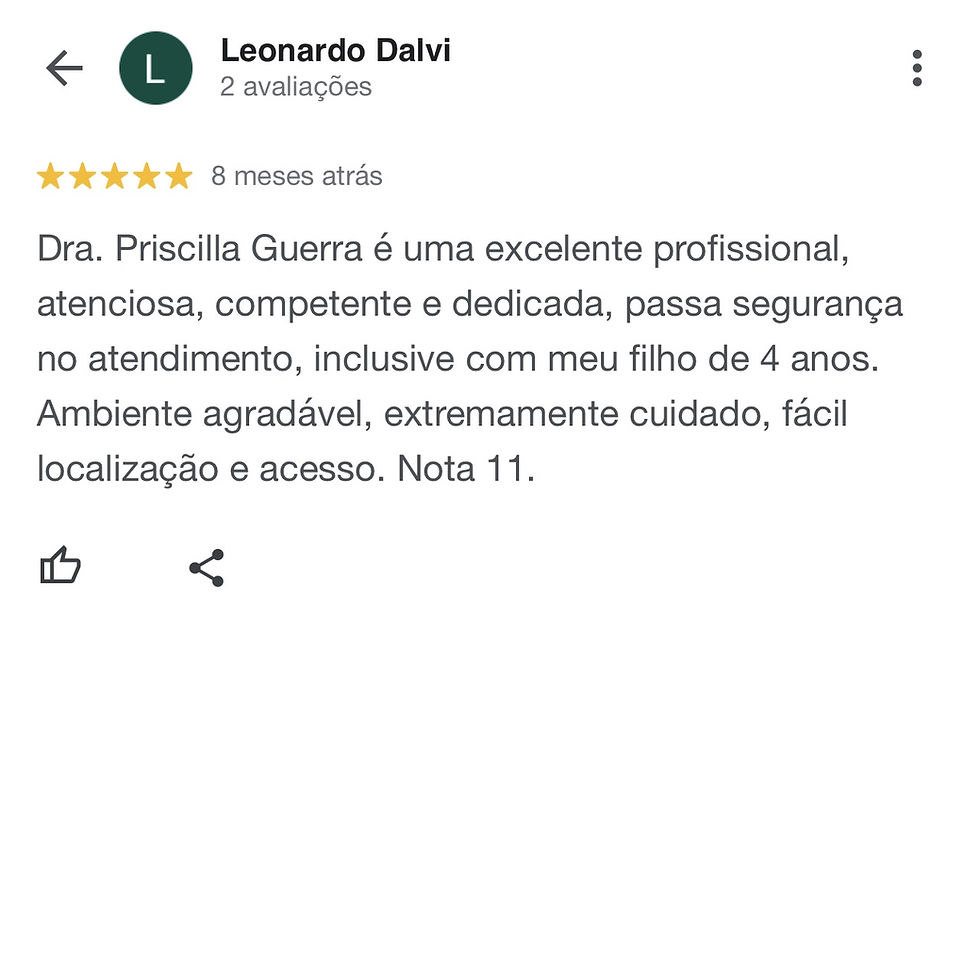This screenshot has height=980, width=980.
Task: Open the three-dot overflow menu
Action: [916, 68]
